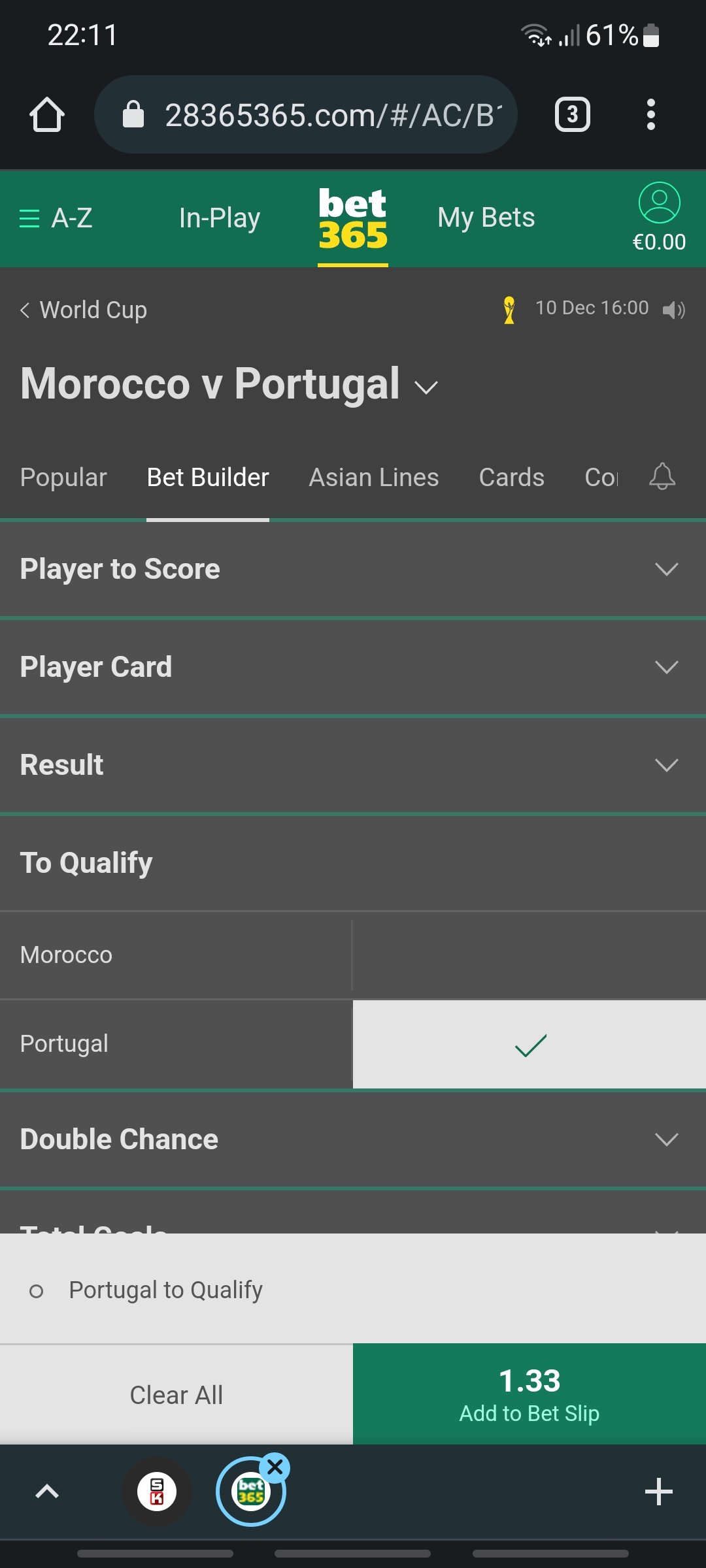Expand the Result section

point(353,765)
